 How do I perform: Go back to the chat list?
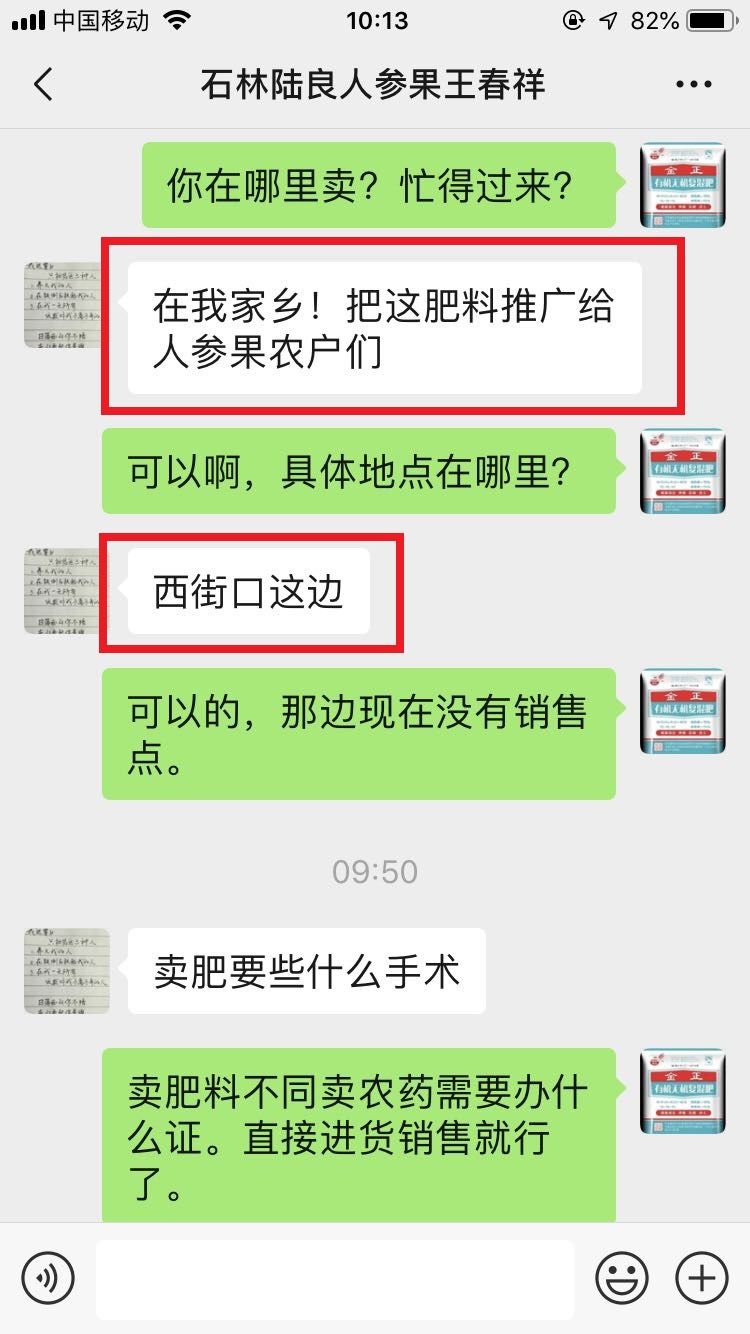(x=42, y=84)
